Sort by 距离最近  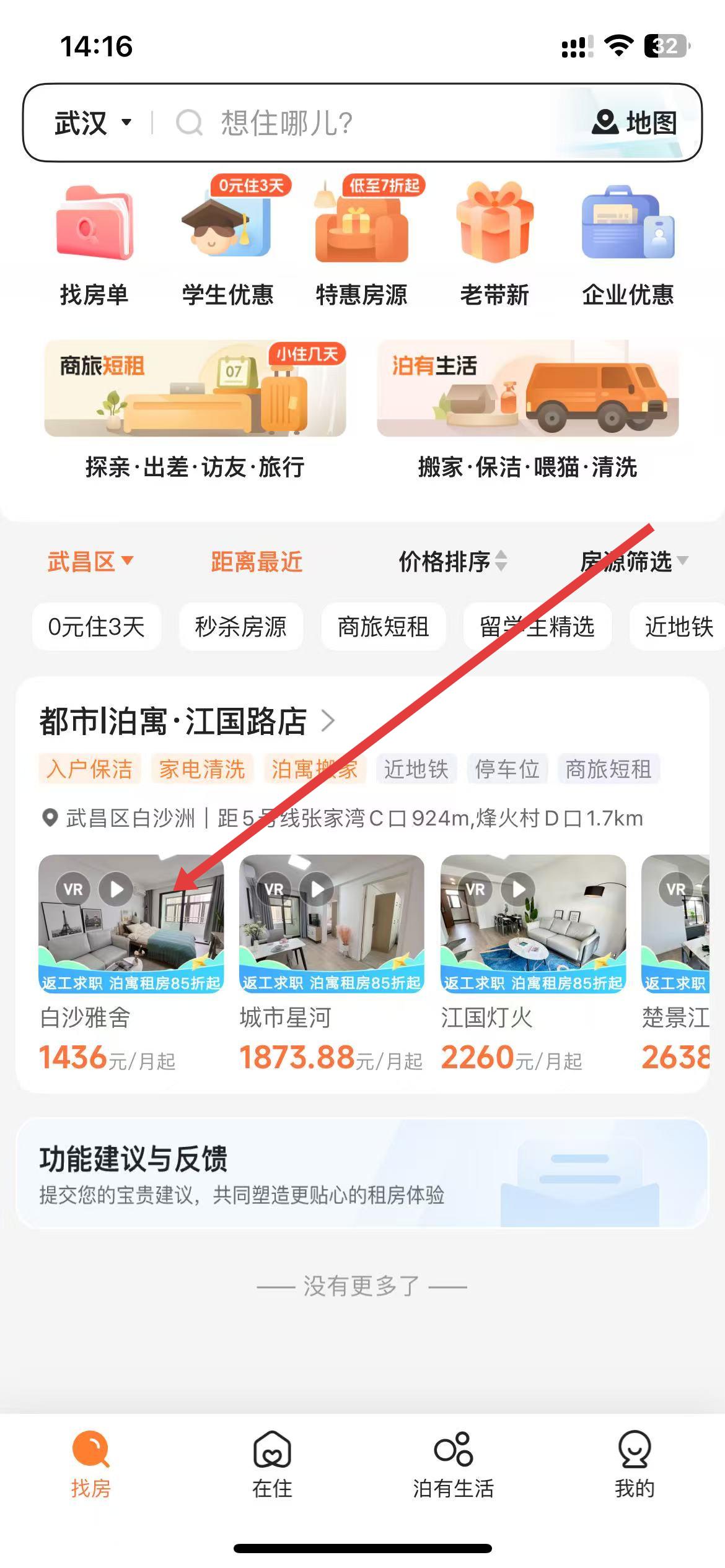point(257,562)
